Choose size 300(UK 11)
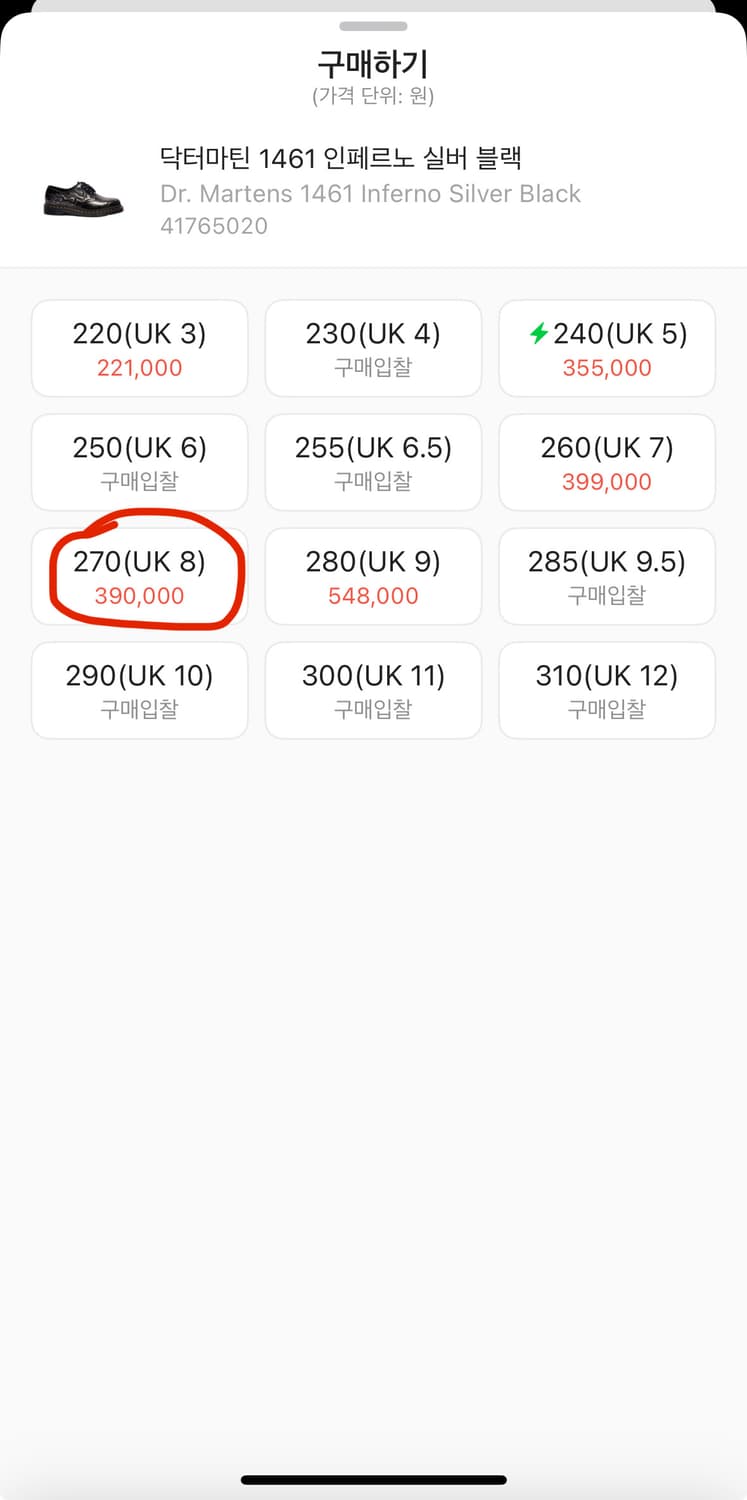 click(373, 690)
